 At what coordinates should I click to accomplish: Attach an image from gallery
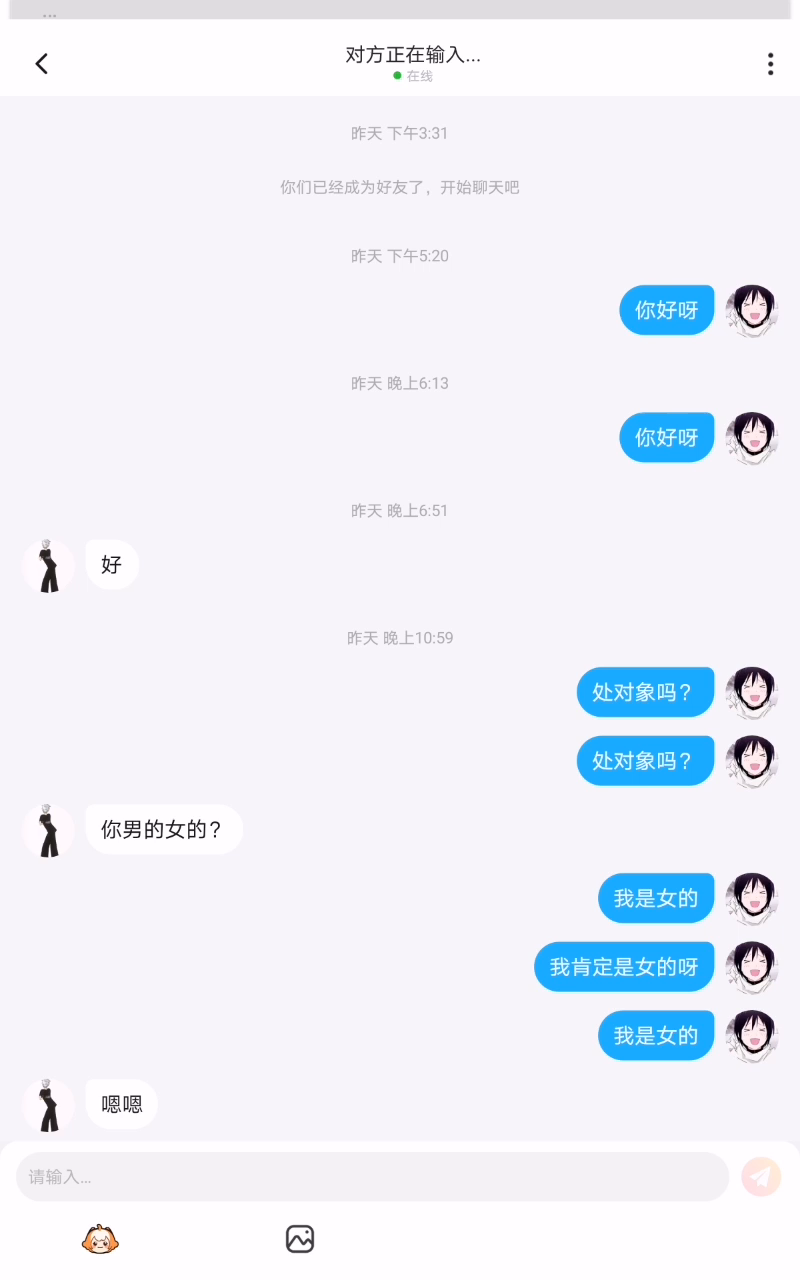click(x=300, y=1239)
